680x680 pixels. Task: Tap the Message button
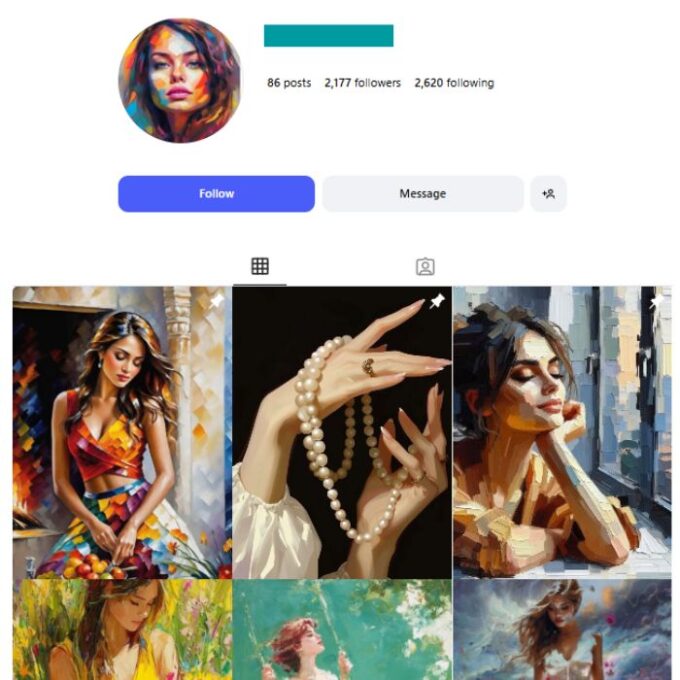click(x=422, y=194)
